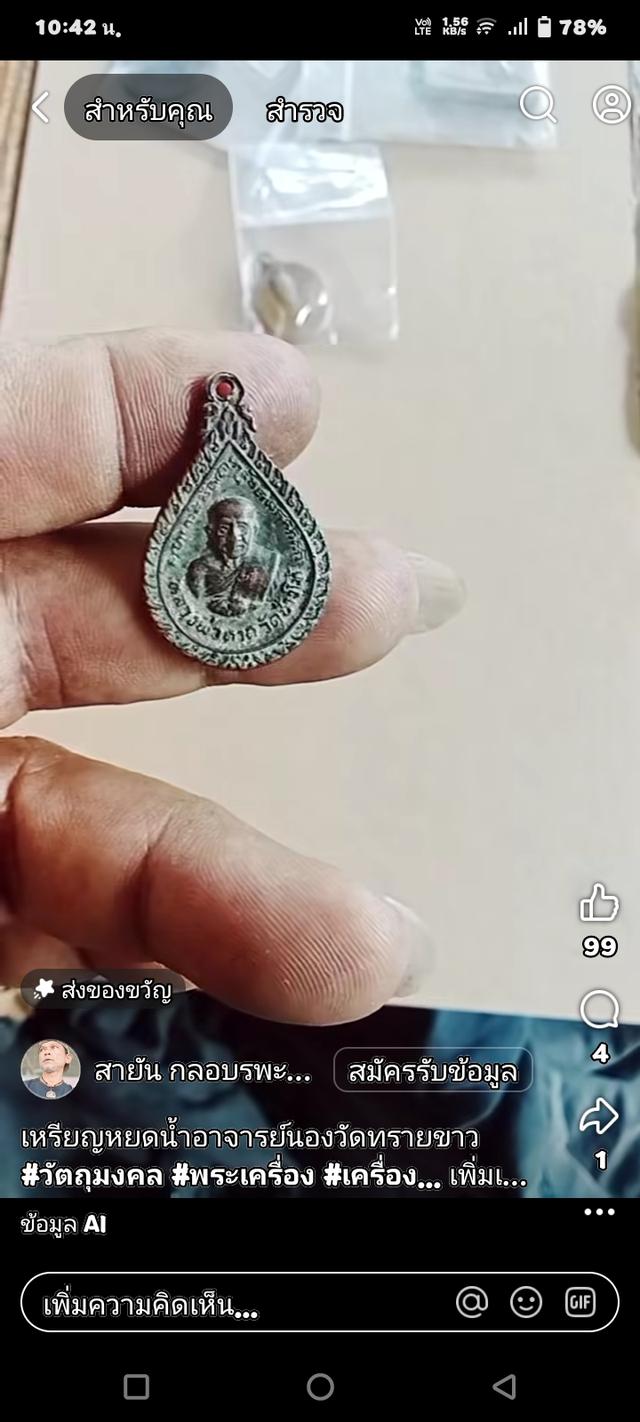Open the comments bubble icon
Viewport: 640px width, 1422px height.
coord(599,1012)
